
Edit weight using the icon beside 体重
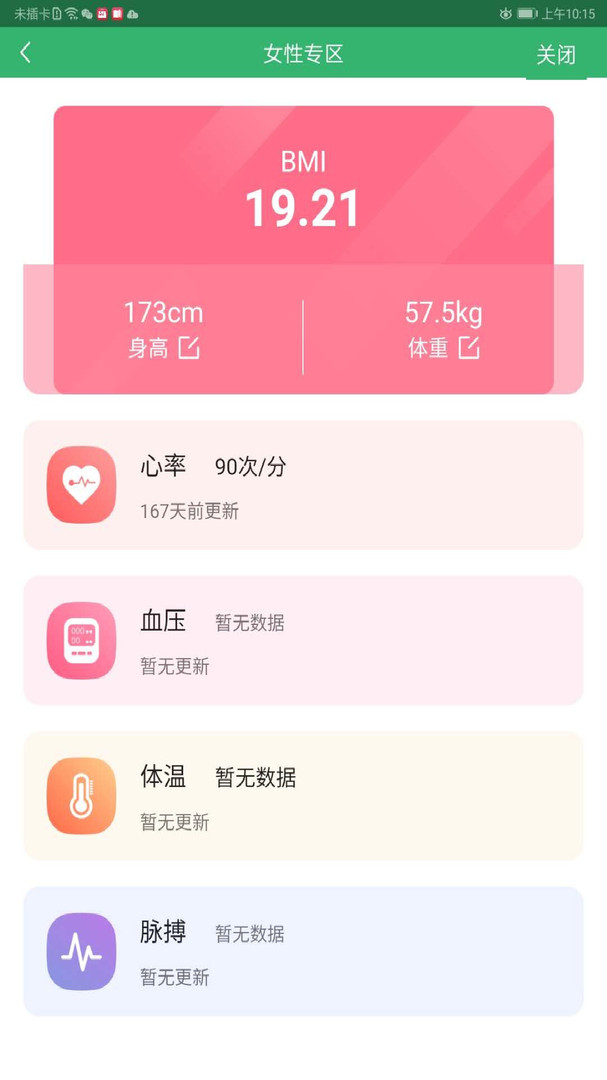(x=469, y=348)
